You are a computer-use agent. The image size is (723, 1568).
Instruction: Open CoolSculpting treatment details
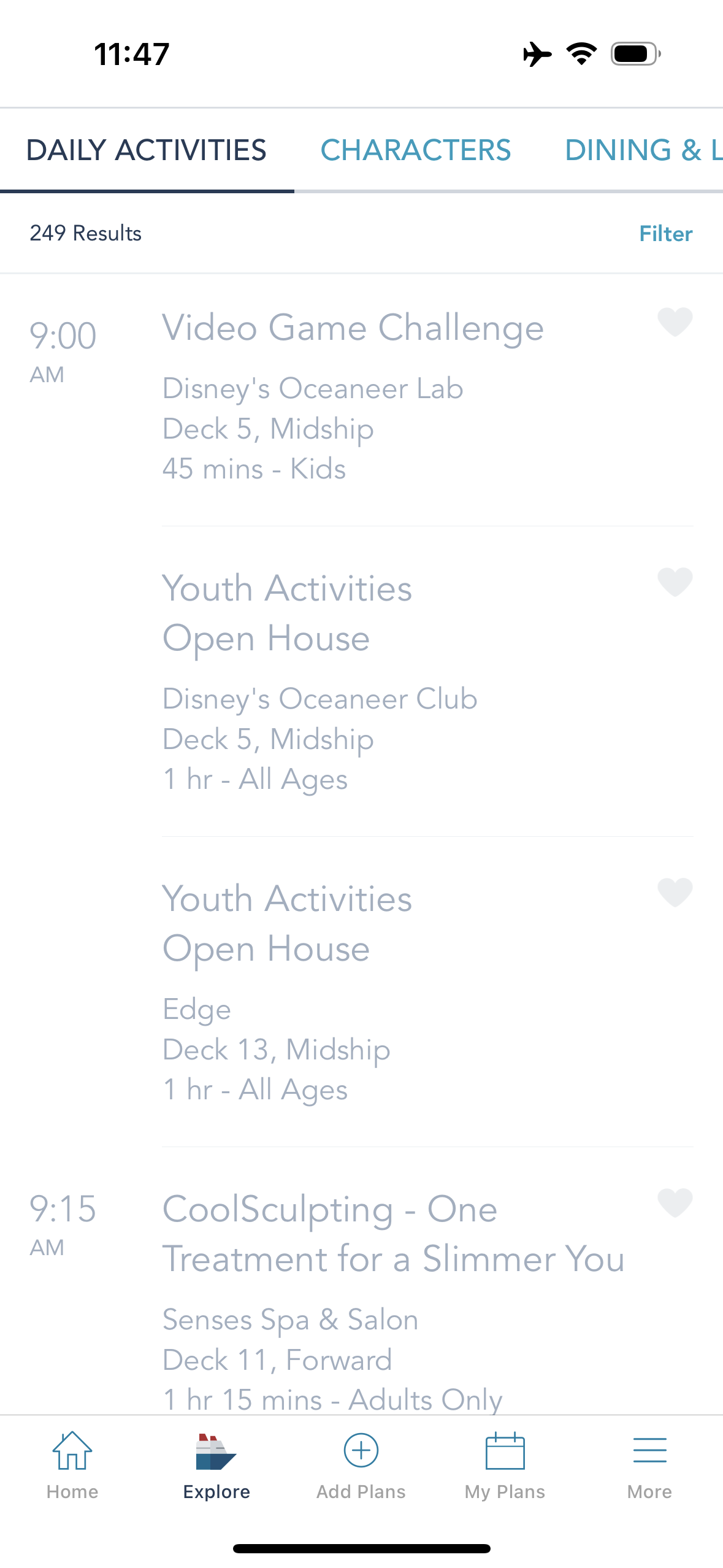(x=392, y=1234)
